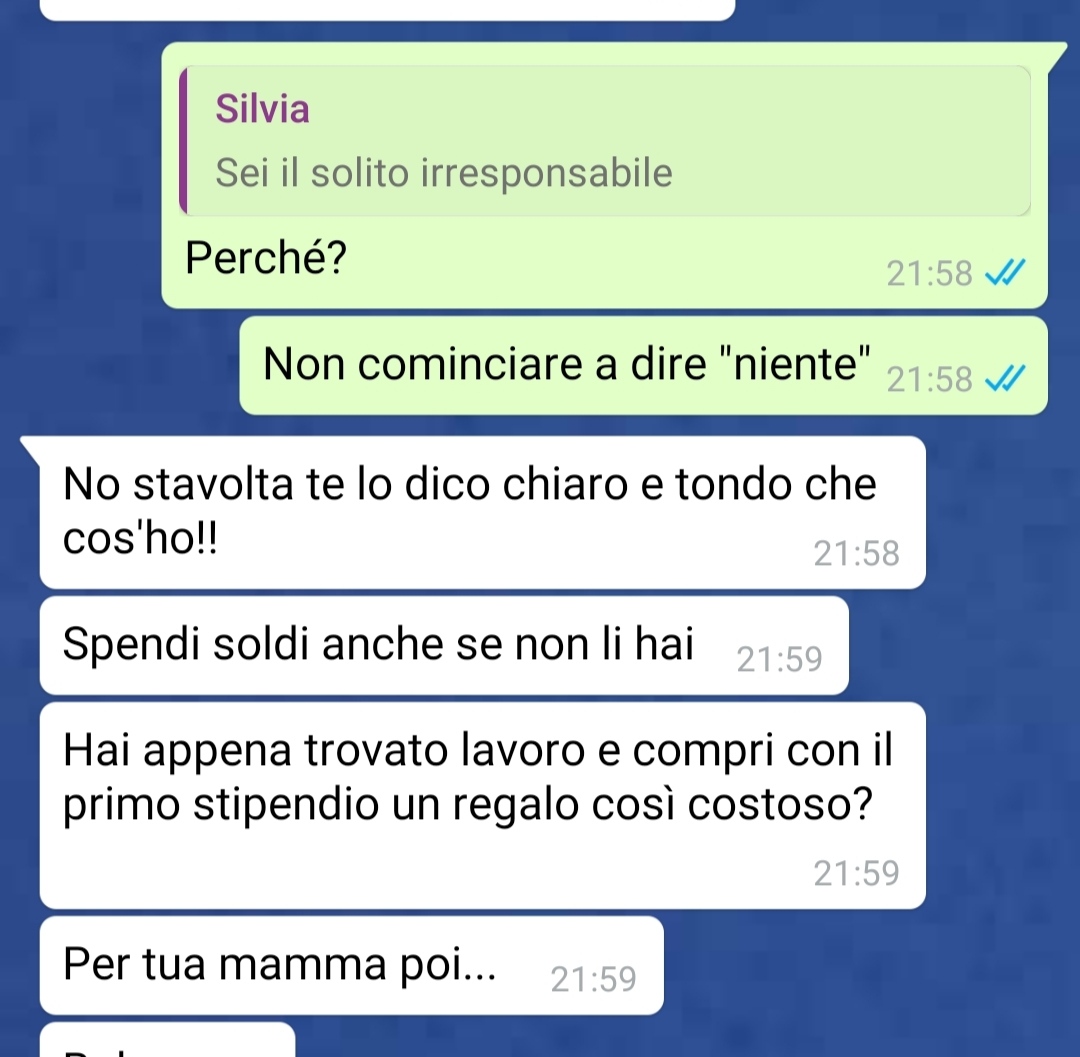The width and height of the screenshot is (1080, 1057).
Task: Jump to Silvia's quoted message
Action: tap(604, 141)
